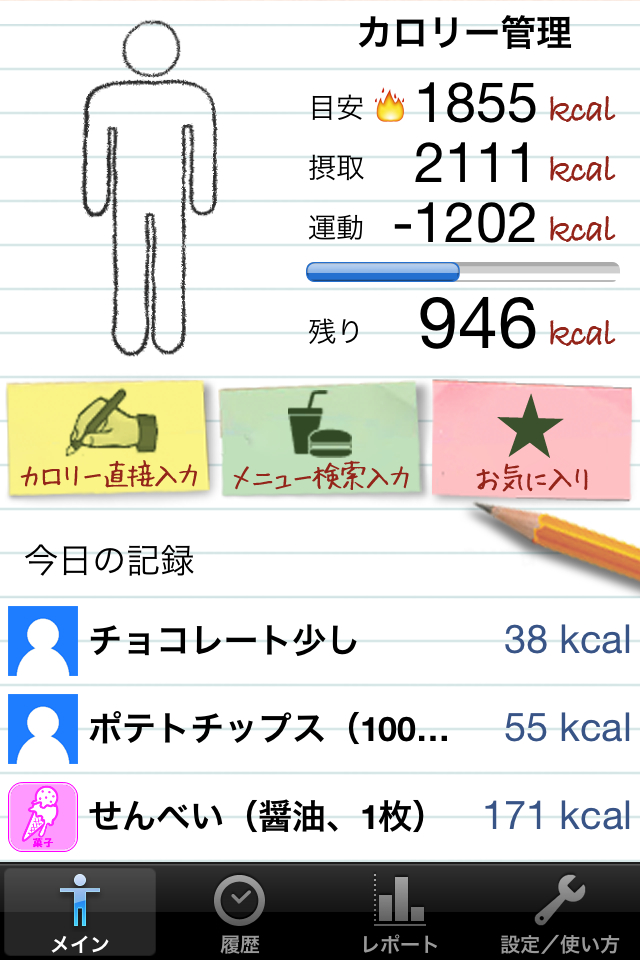Open メニュー検索入力 menu search
Image resolution: width=640 pixels, height=960 pixels.
tap(321, 440)
